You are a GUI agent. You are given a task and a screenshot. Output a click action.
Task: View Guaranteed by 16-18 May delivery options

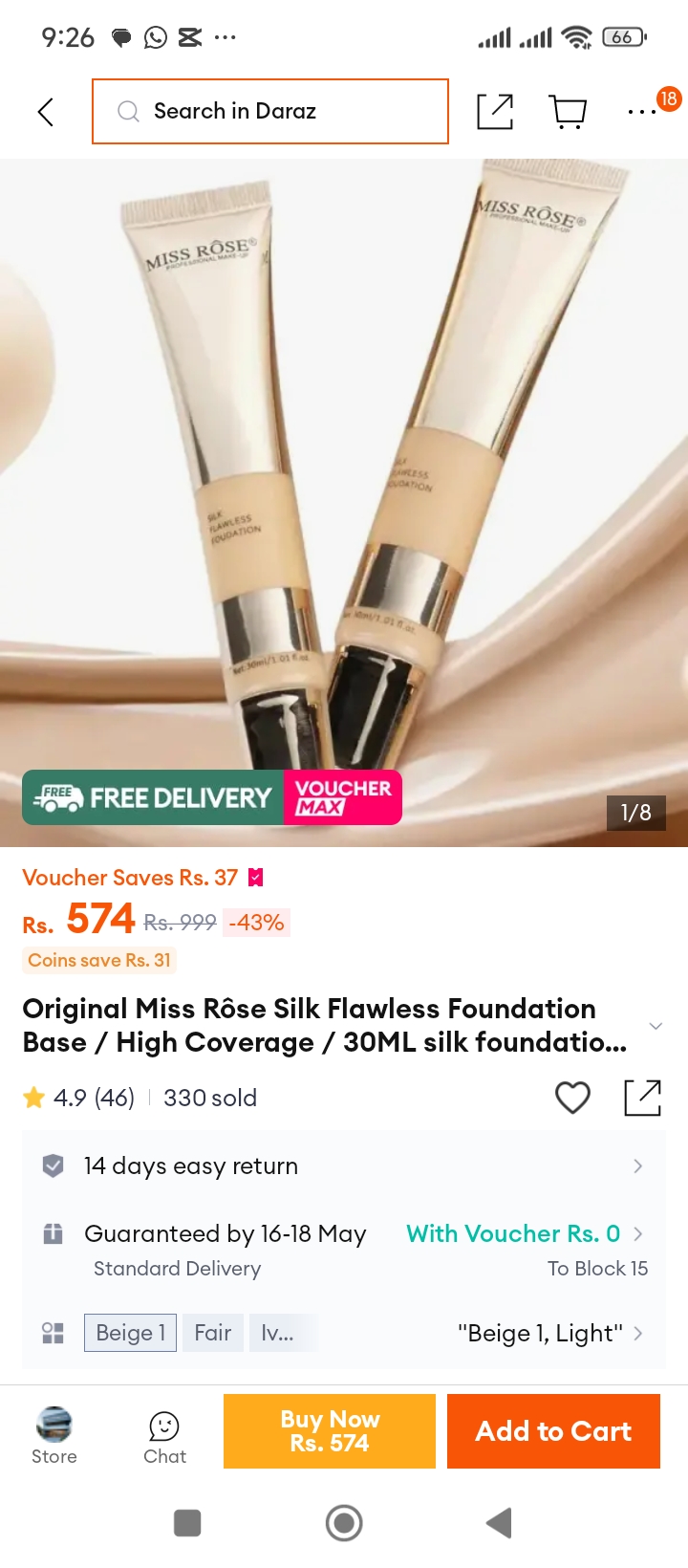click(344, 1250)
